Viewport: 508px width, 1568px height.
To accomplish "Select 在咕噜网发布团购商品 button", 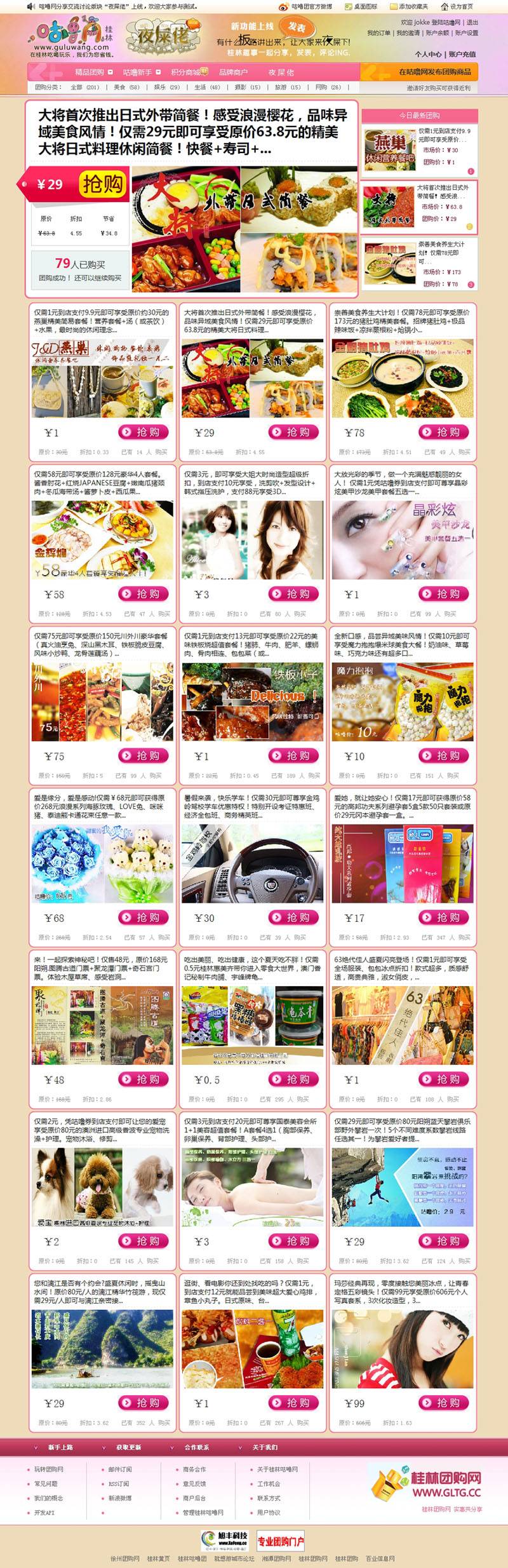I will 434,72.
